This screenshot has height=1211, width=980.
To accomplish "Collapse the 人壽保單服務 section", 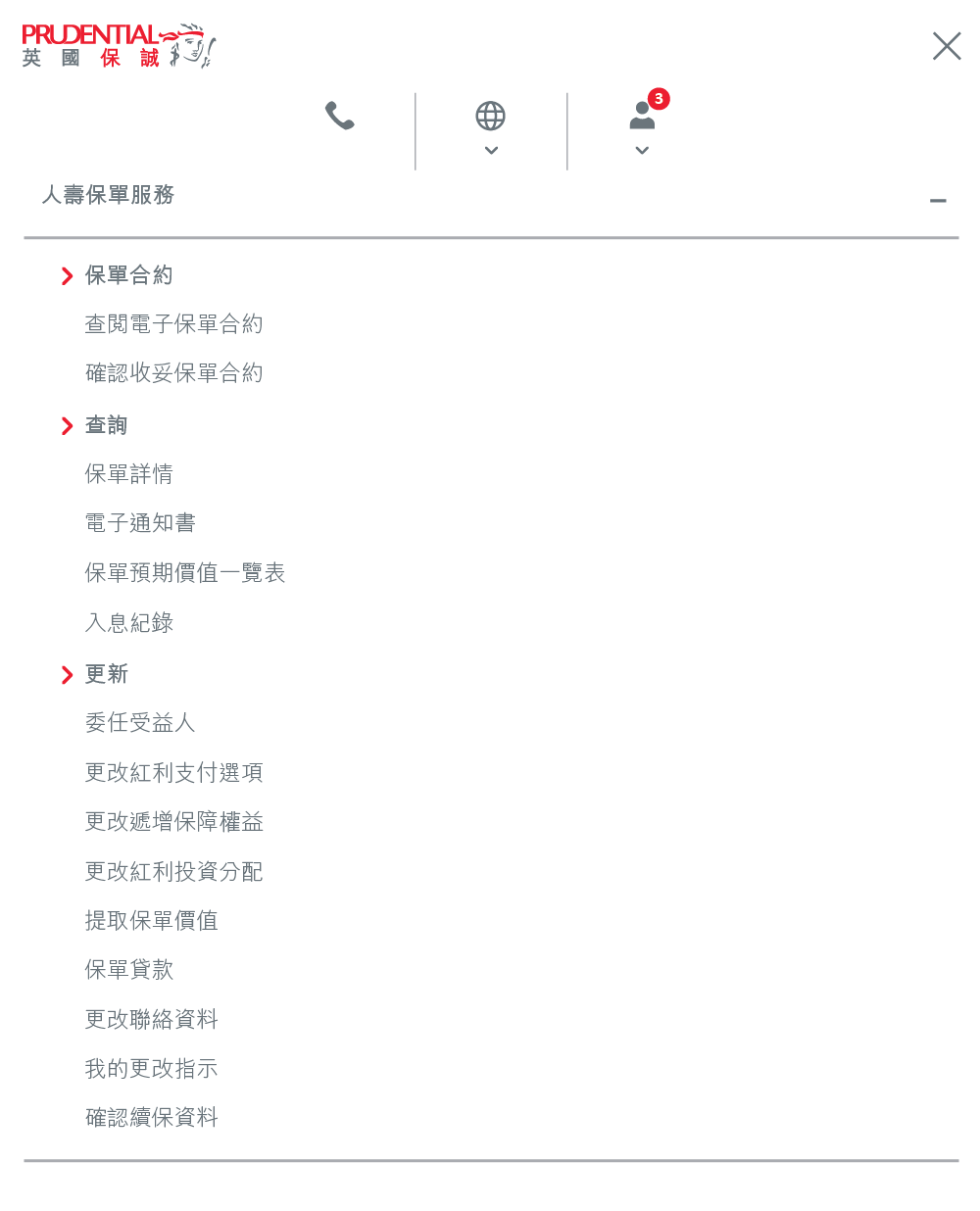I will (937, 201).
